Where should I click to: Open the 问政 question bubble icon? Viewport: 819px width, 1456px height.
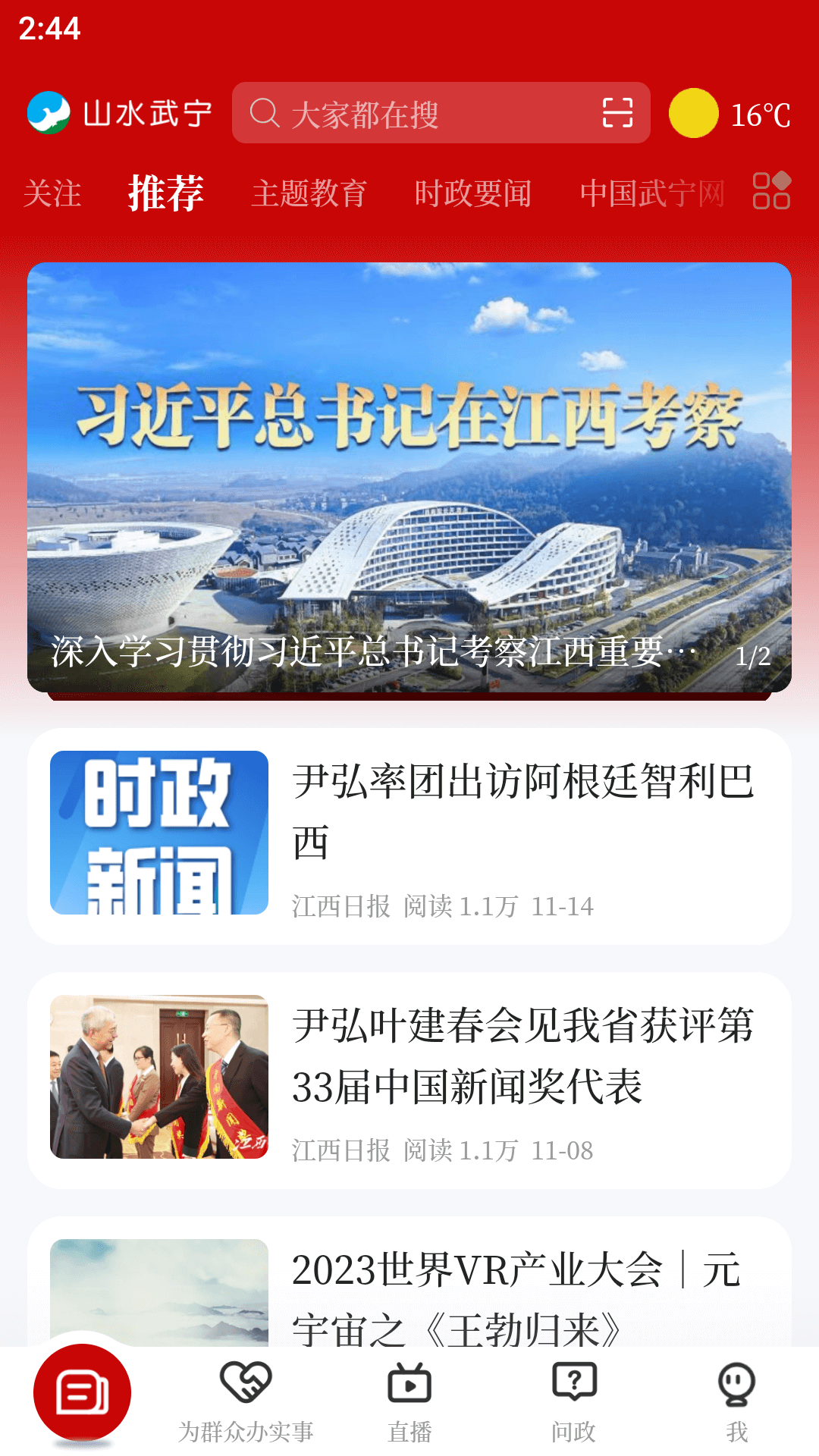tap(573, 1388)
